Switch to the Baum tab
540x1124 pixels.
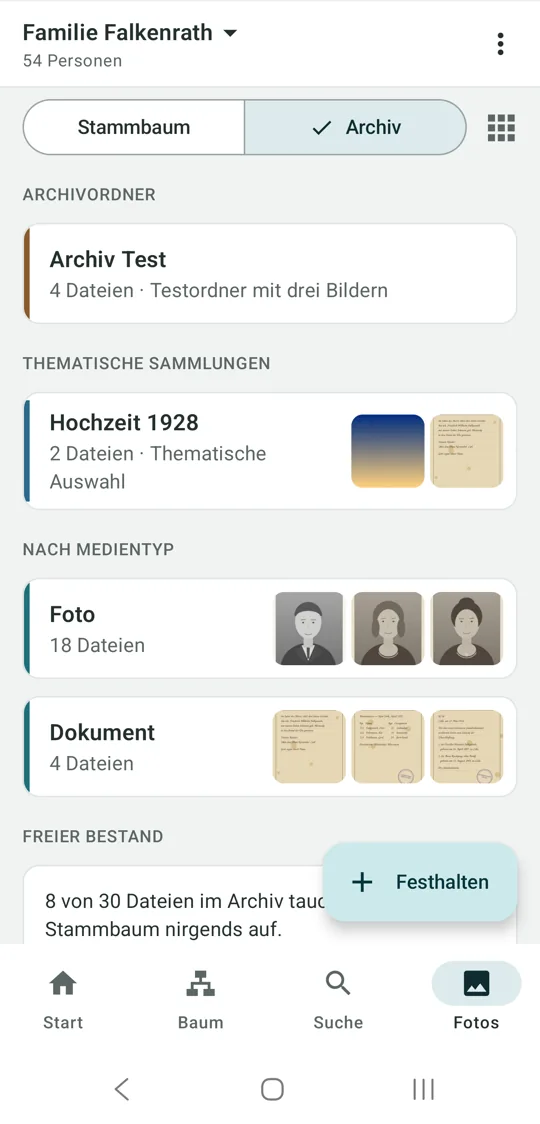pos(201,1000)
